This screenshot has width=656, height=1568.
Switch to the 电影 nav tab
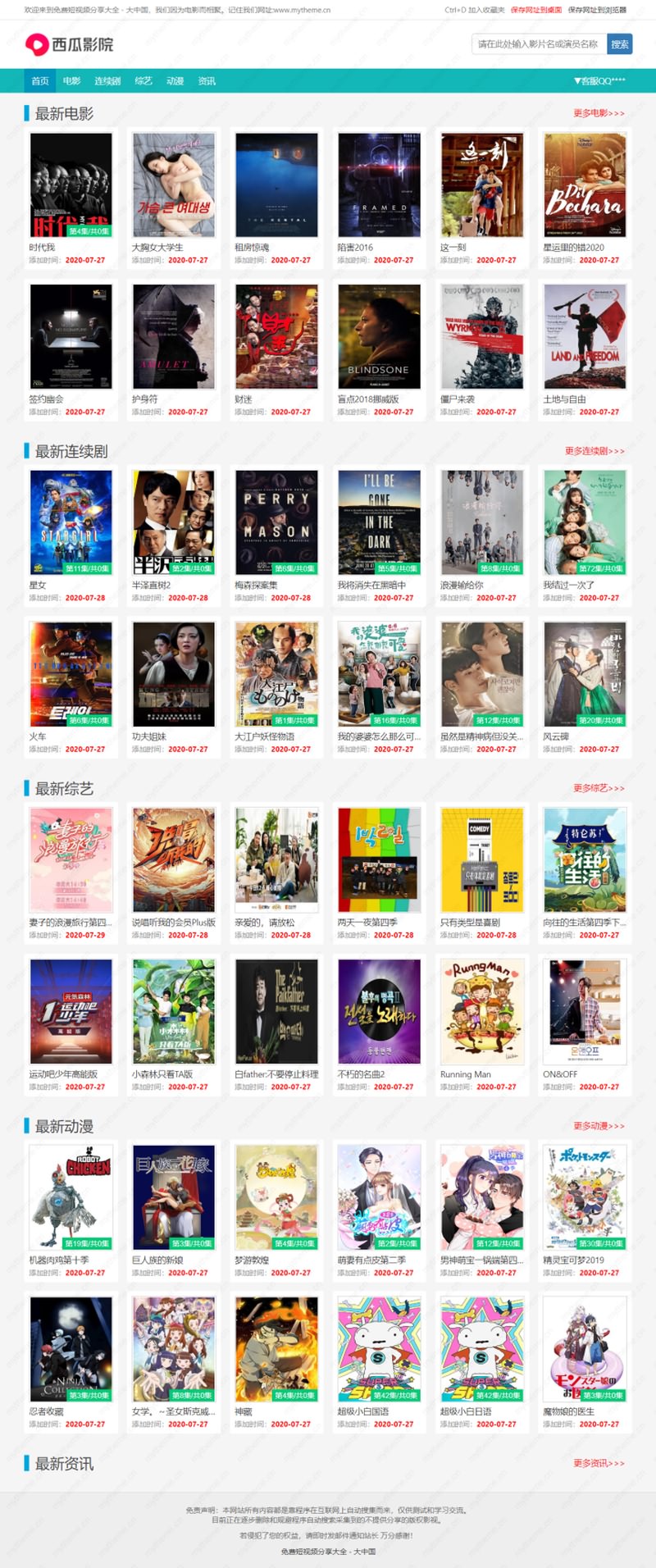coord(72,81)
